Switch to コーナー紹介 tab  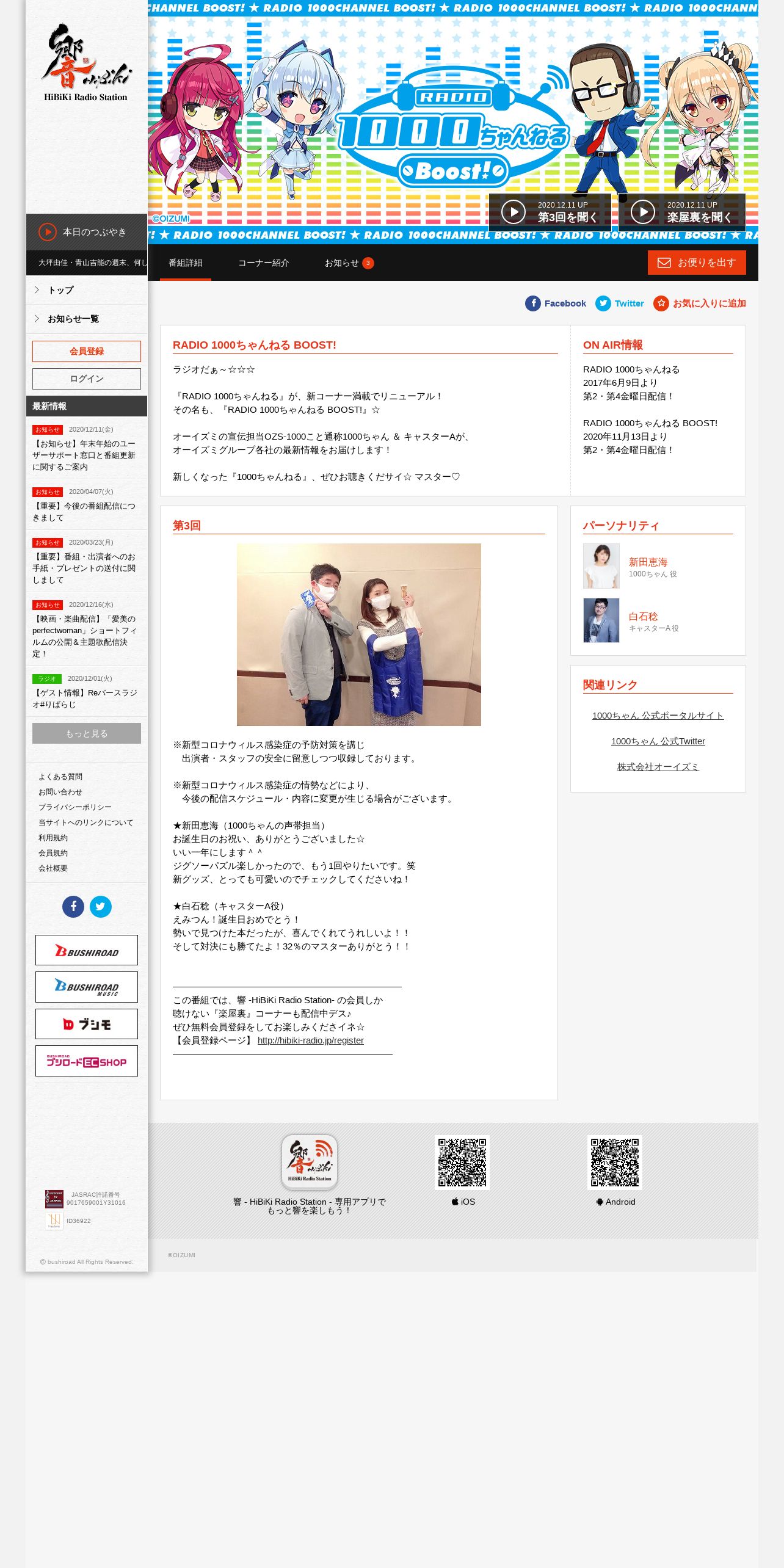(263, 263)
